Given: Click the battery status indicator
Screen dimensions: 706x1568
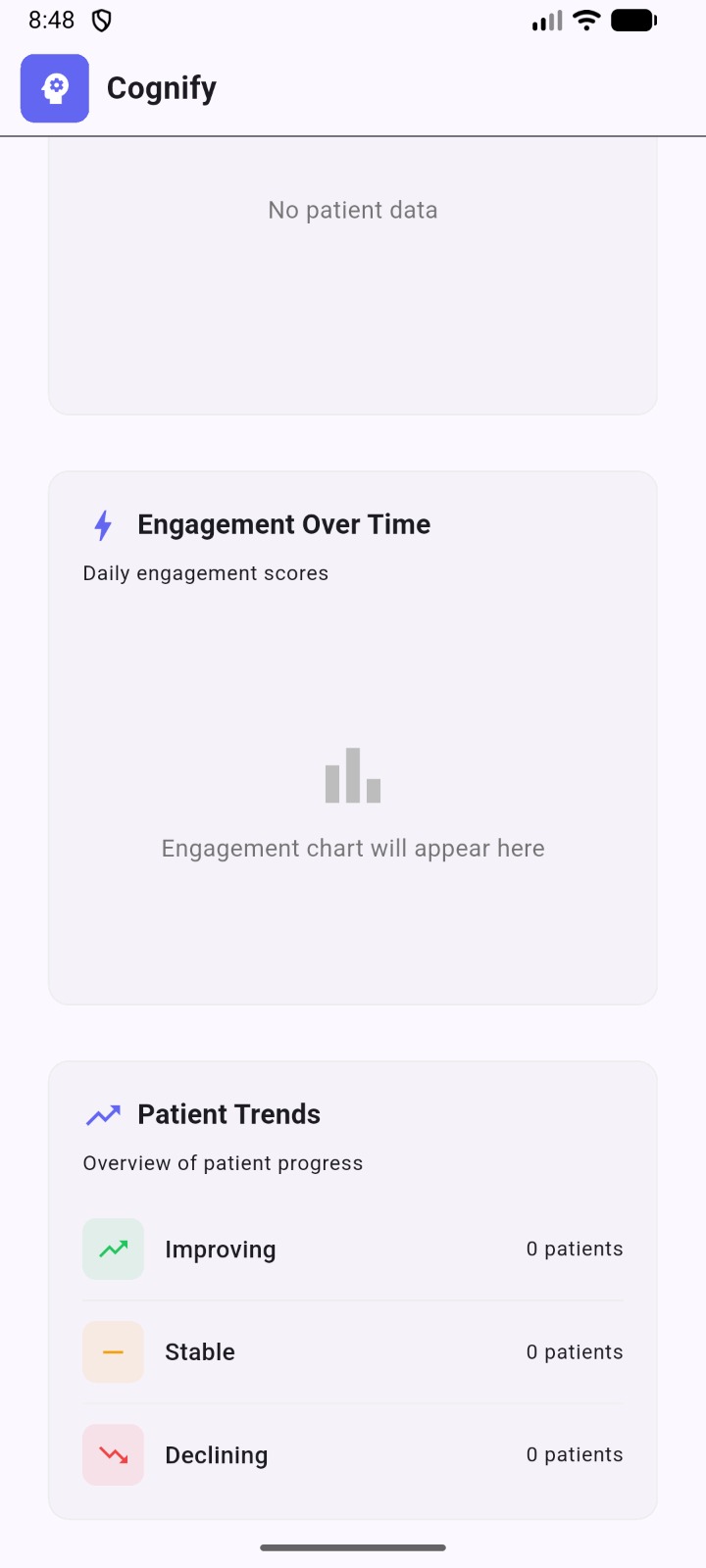Looking at the screenshot, I should click(x=633, y=20).
